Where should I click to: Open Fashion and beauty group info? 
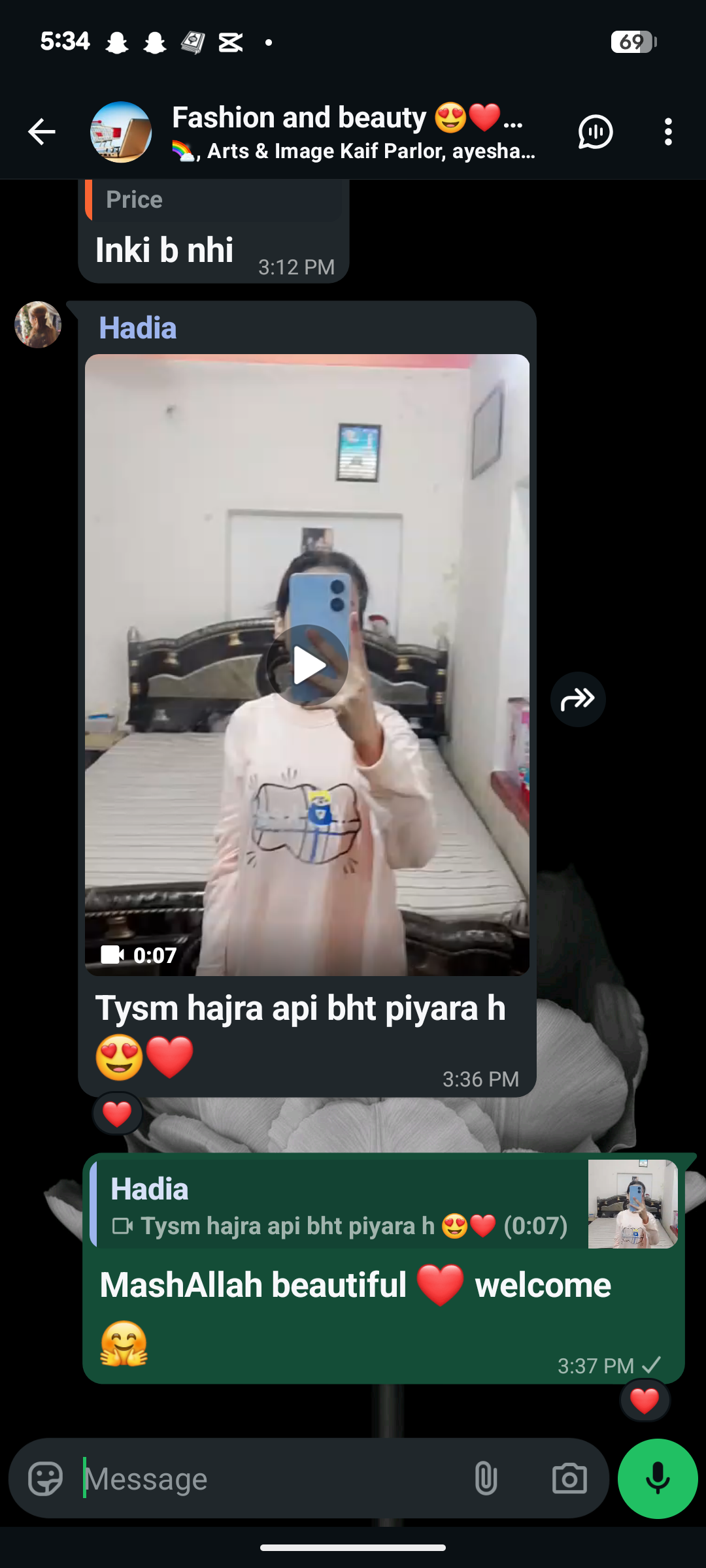353,132
